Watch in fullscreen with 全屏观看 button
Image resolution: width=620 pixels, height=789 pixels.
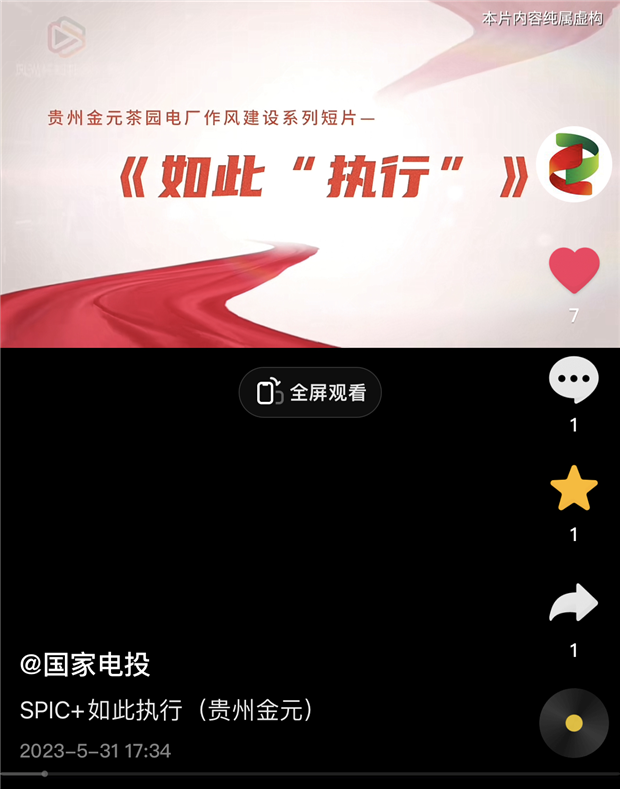pos(310,393)
